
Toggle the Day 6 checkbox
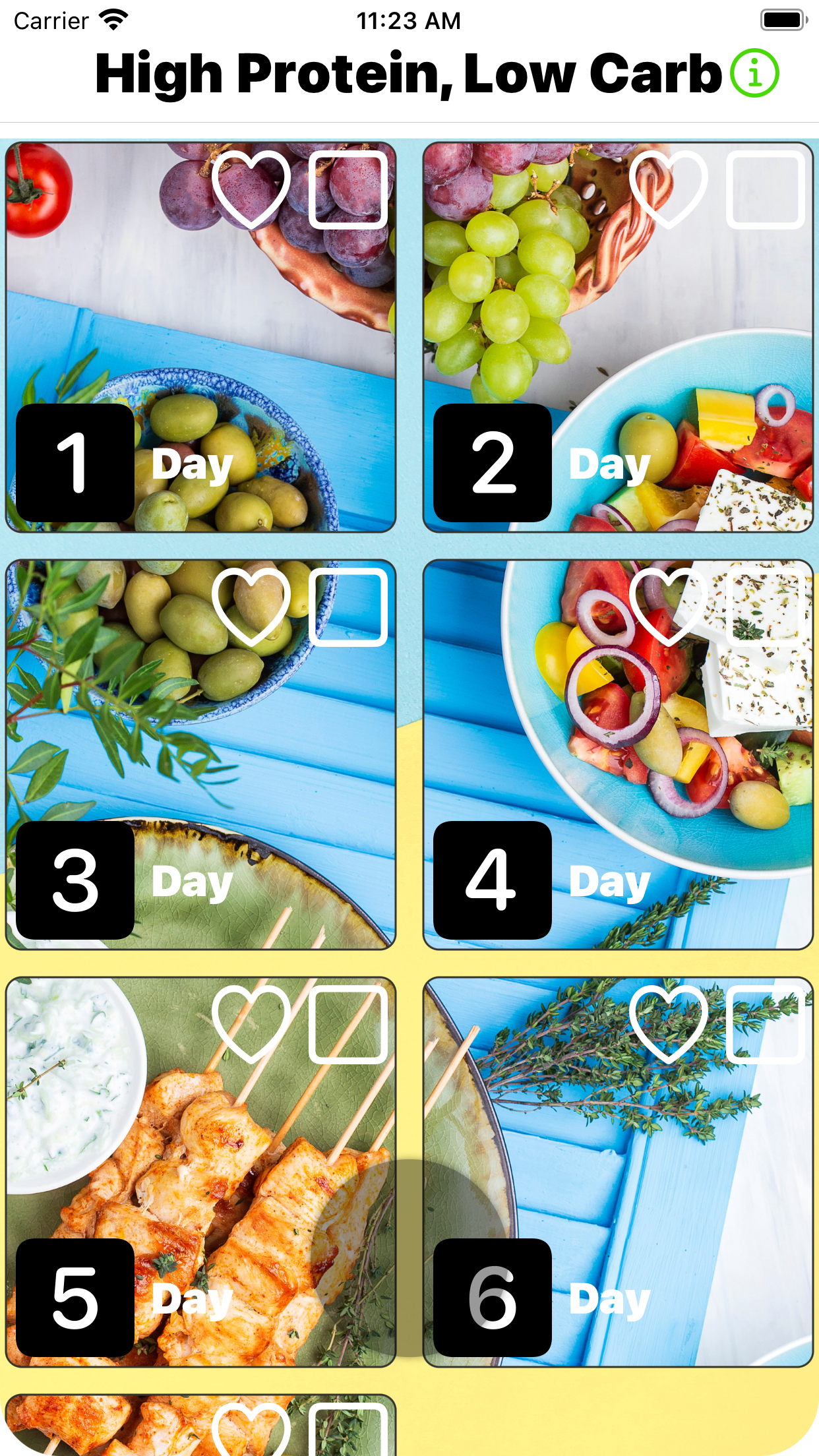click(x=766, y=1025)
